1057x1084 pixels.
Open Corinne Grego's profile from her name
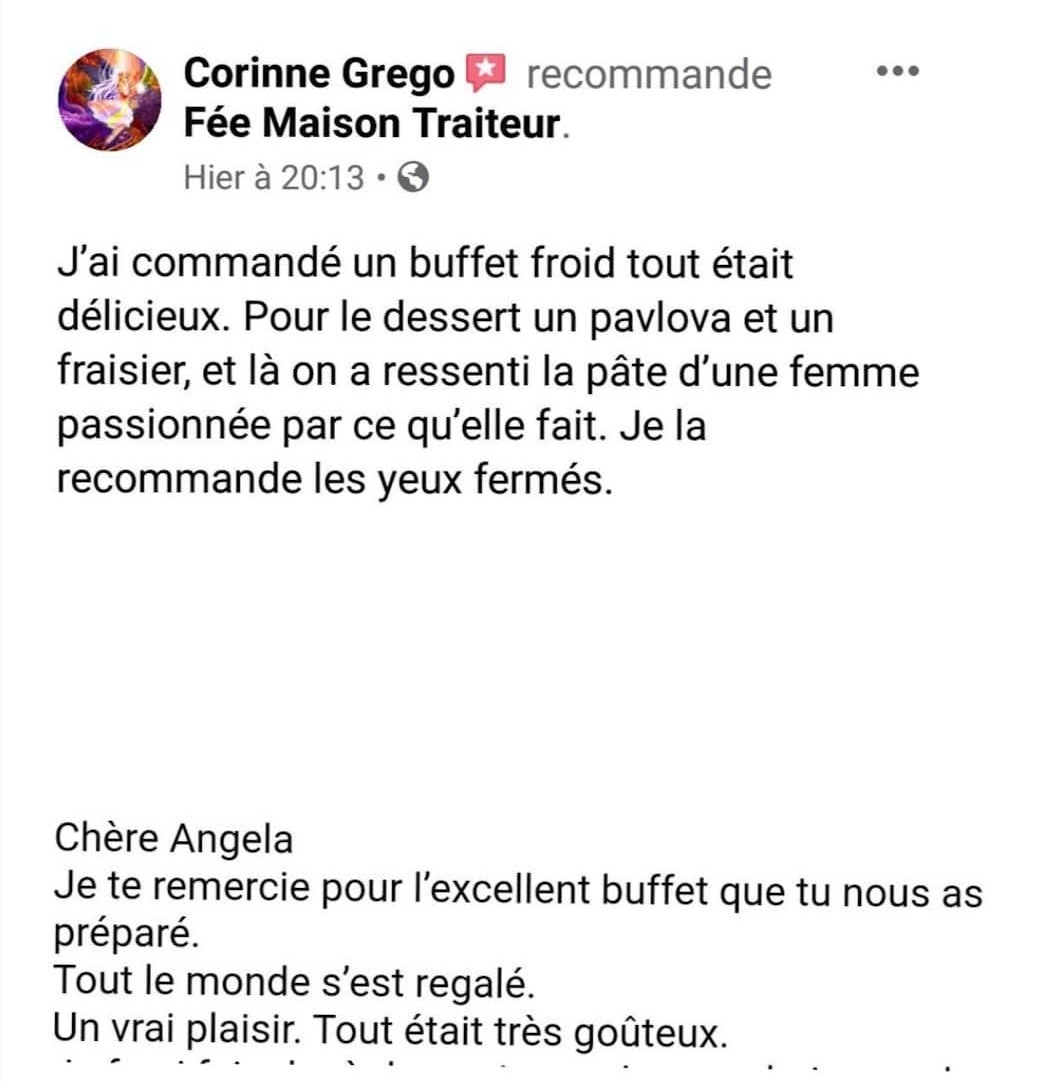[320, 73]
